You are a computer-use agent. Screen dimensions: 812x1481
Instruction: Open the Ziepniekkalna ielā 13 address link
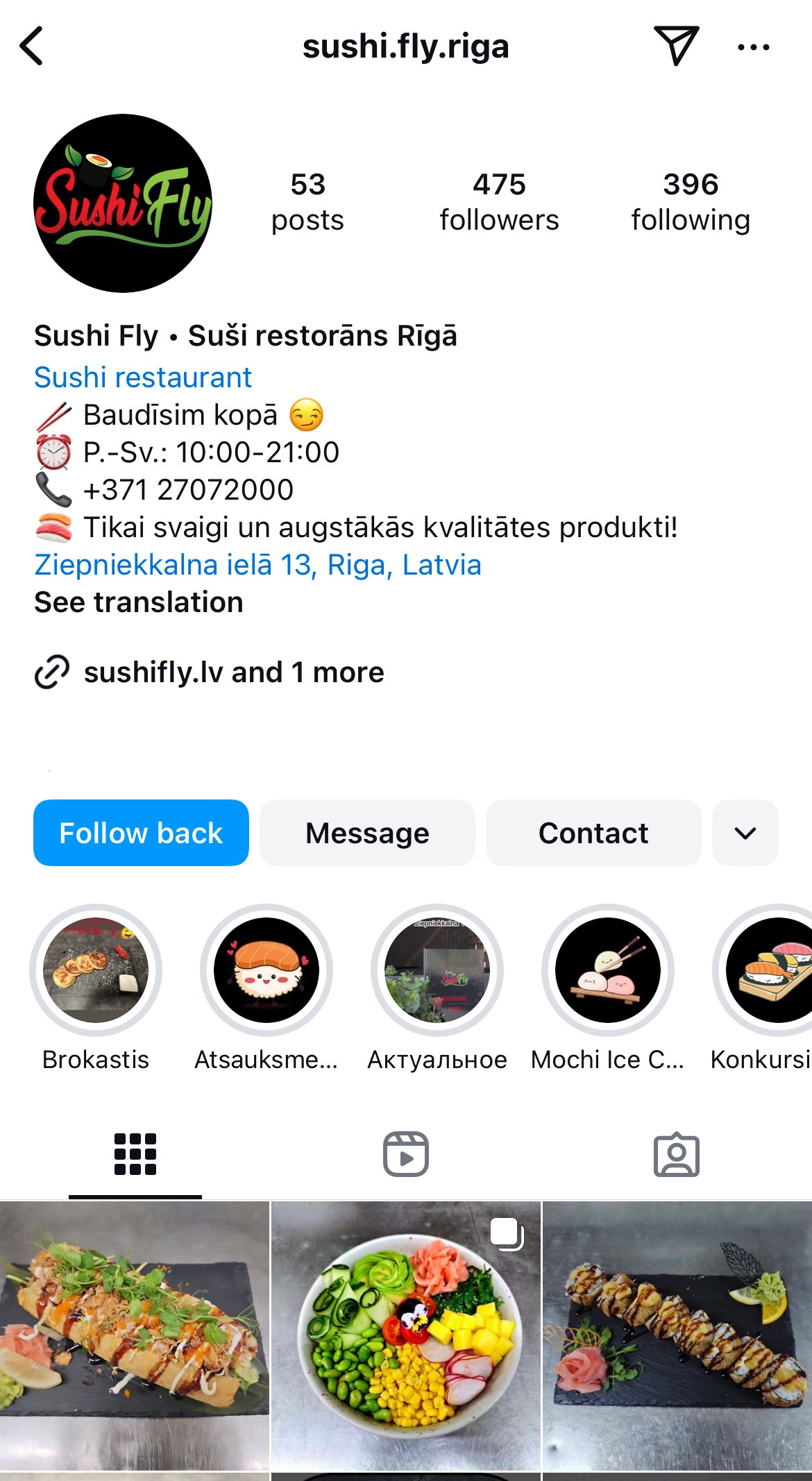[257, 565]
